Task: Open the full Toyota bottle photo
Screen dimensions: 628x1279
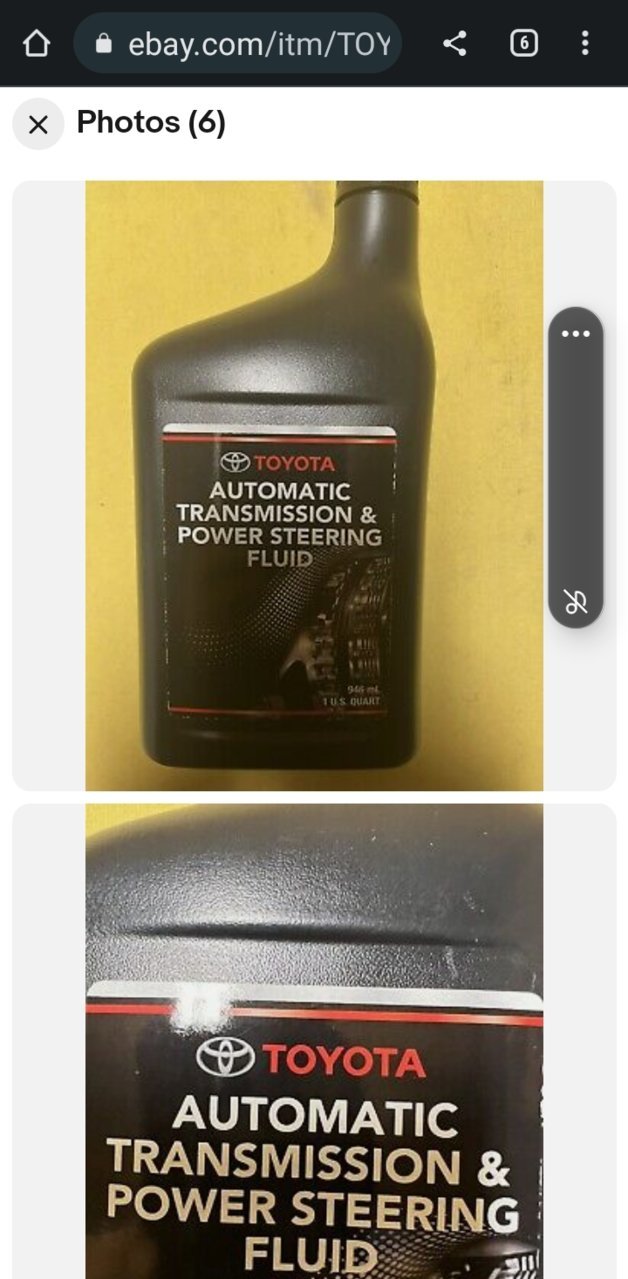Action: click(x=314, y=485)
